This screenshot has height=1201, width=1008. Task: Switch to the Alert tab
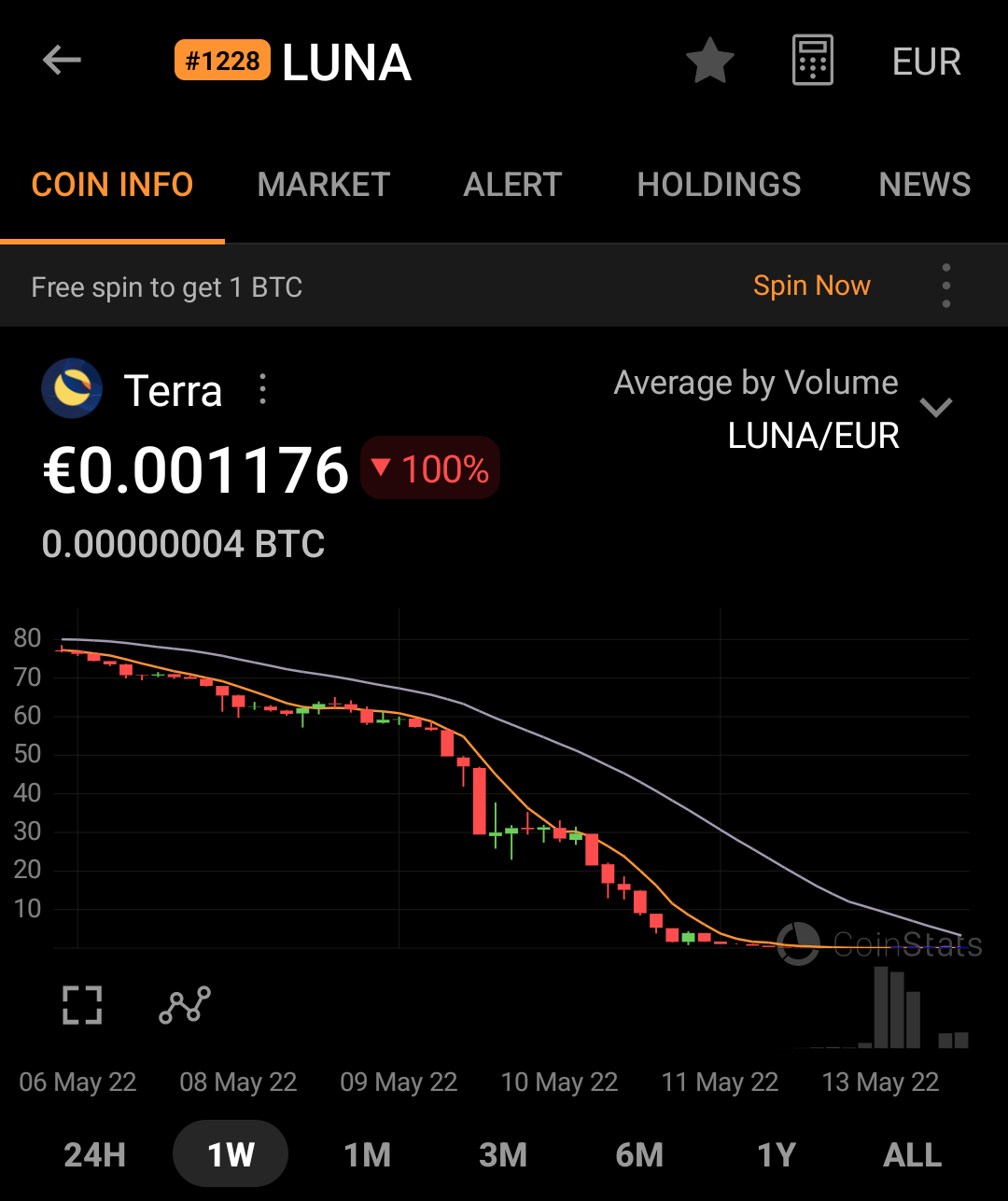pyautogui.click(x=512, y=185)
